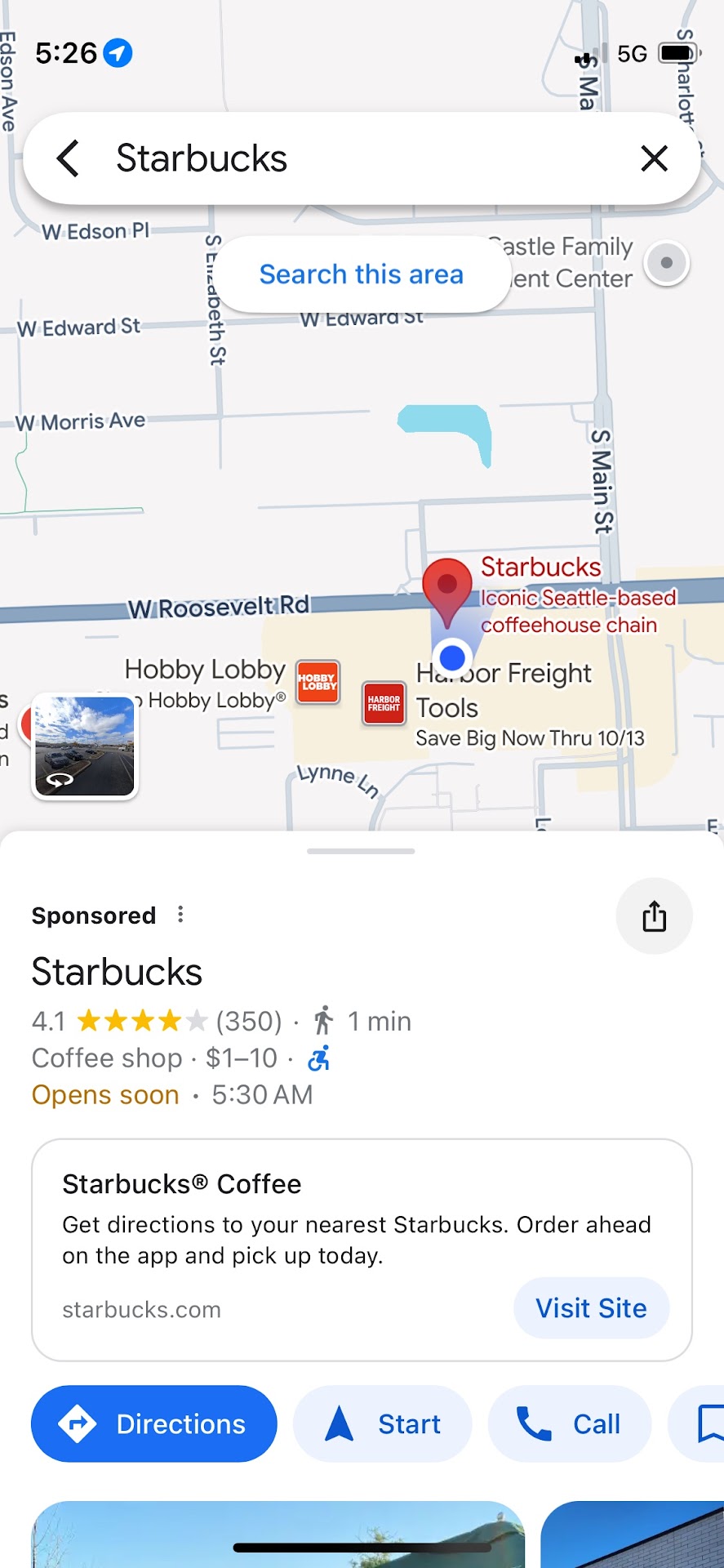Image resolution: width=724 pixels, height=1568 pixels.
Task: Open the Sponsored options menu
Action: (180, 915)
